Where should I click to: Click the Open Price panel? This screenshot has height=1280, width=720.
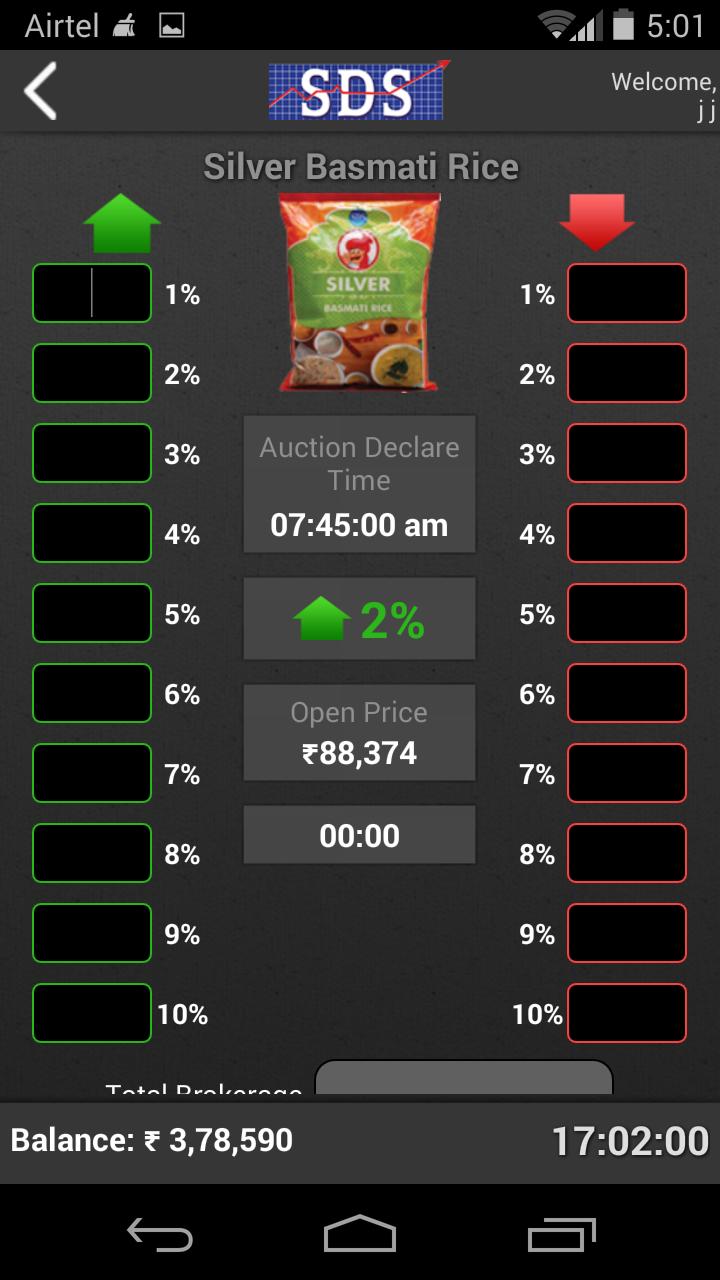[x=358, y=732]
